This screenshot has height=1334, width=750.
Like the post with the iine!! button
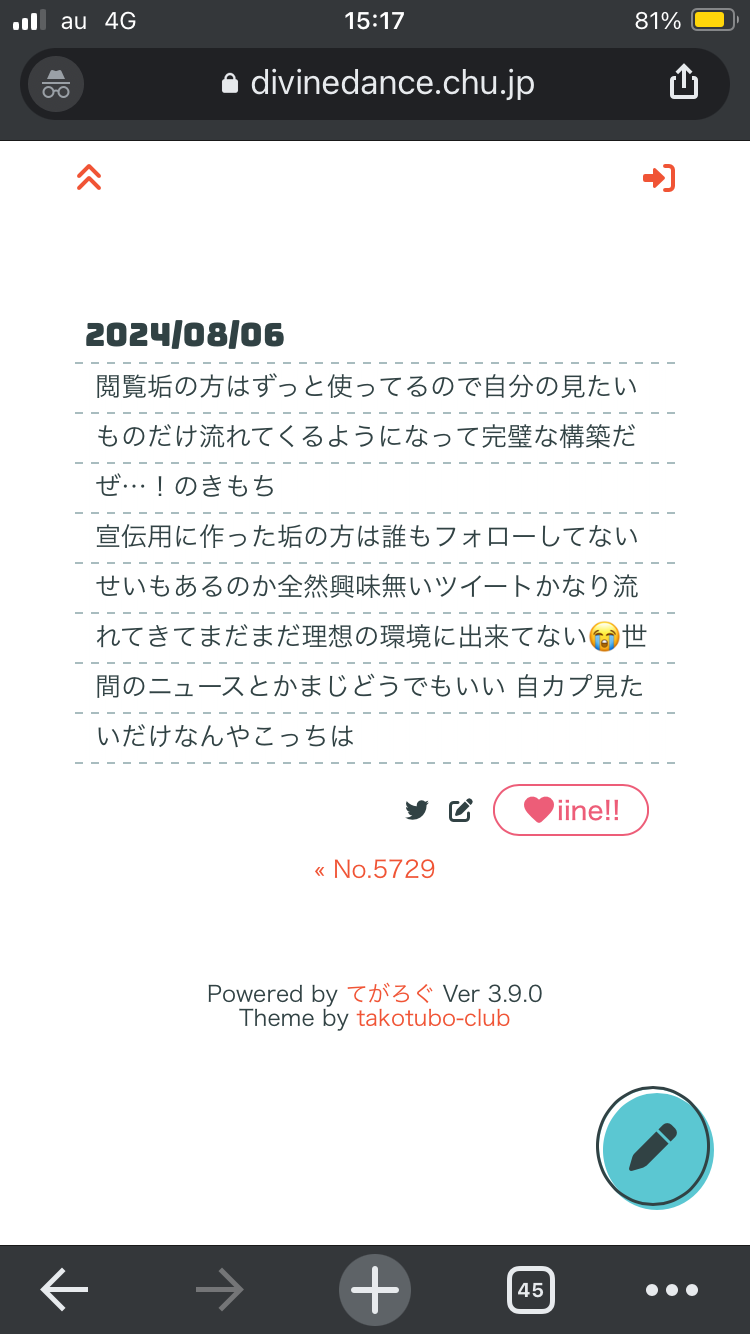tap(571, 810)
